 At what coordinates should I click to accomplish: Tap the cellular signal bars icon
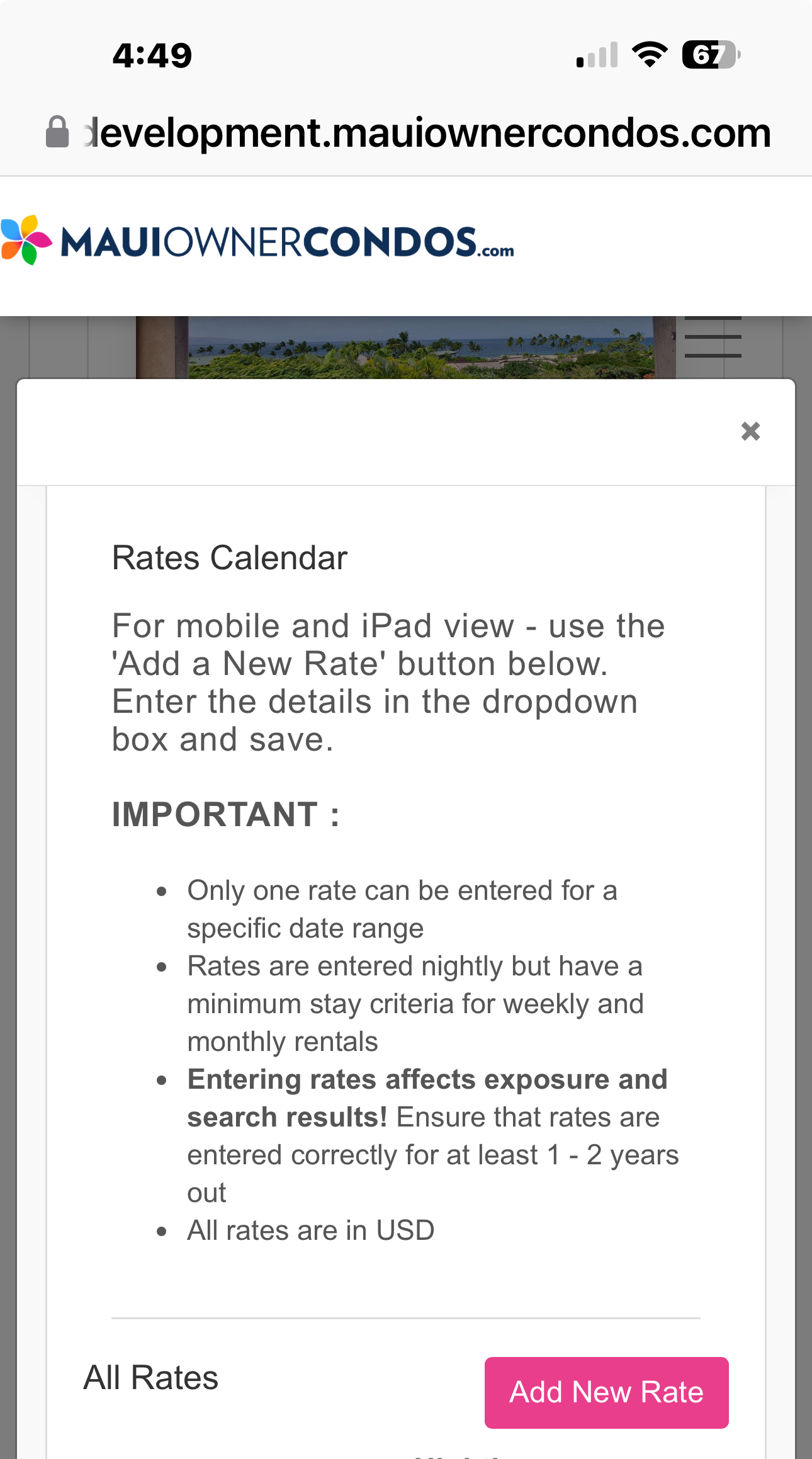pyautogui.click(x=596, y=55)
